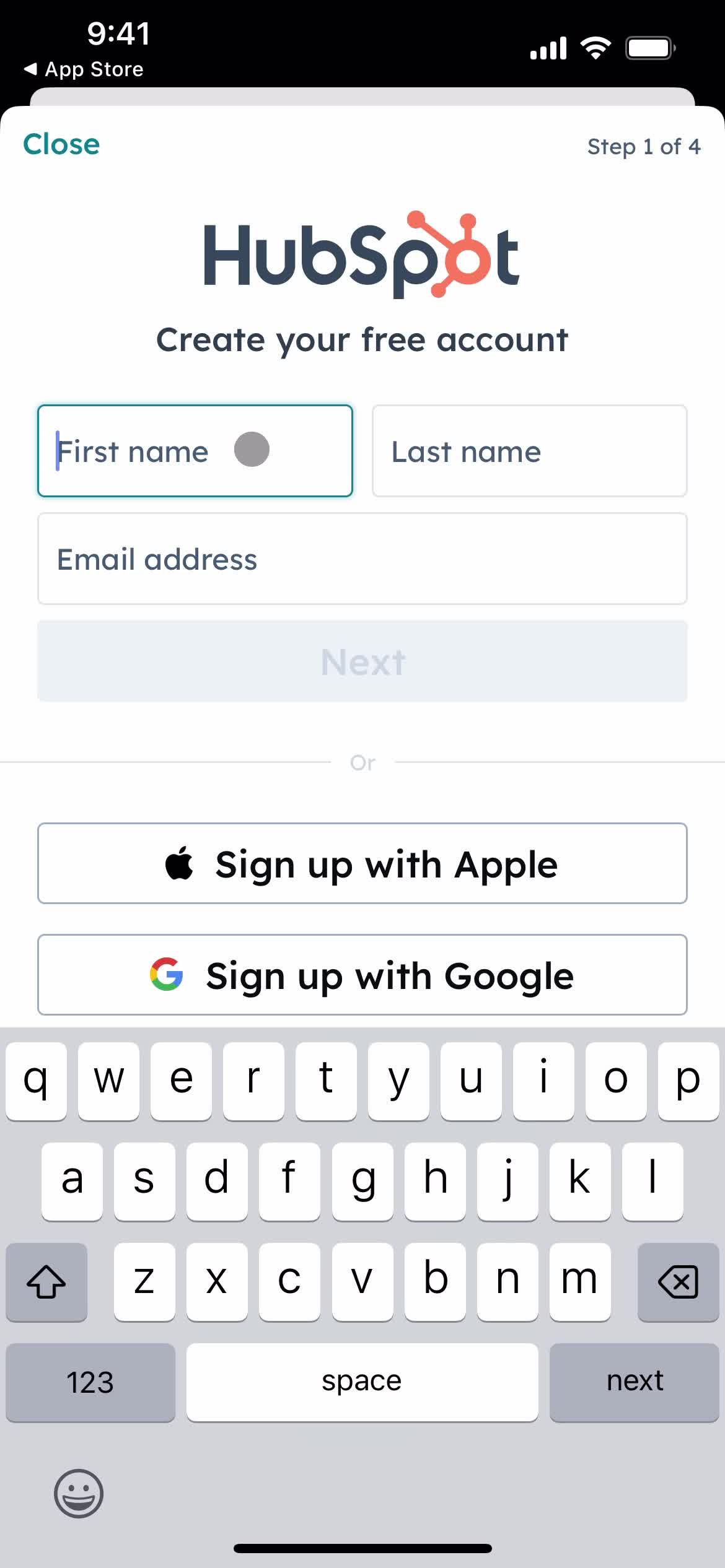
Task: Sign up with Apple
Action: [362, 863]
